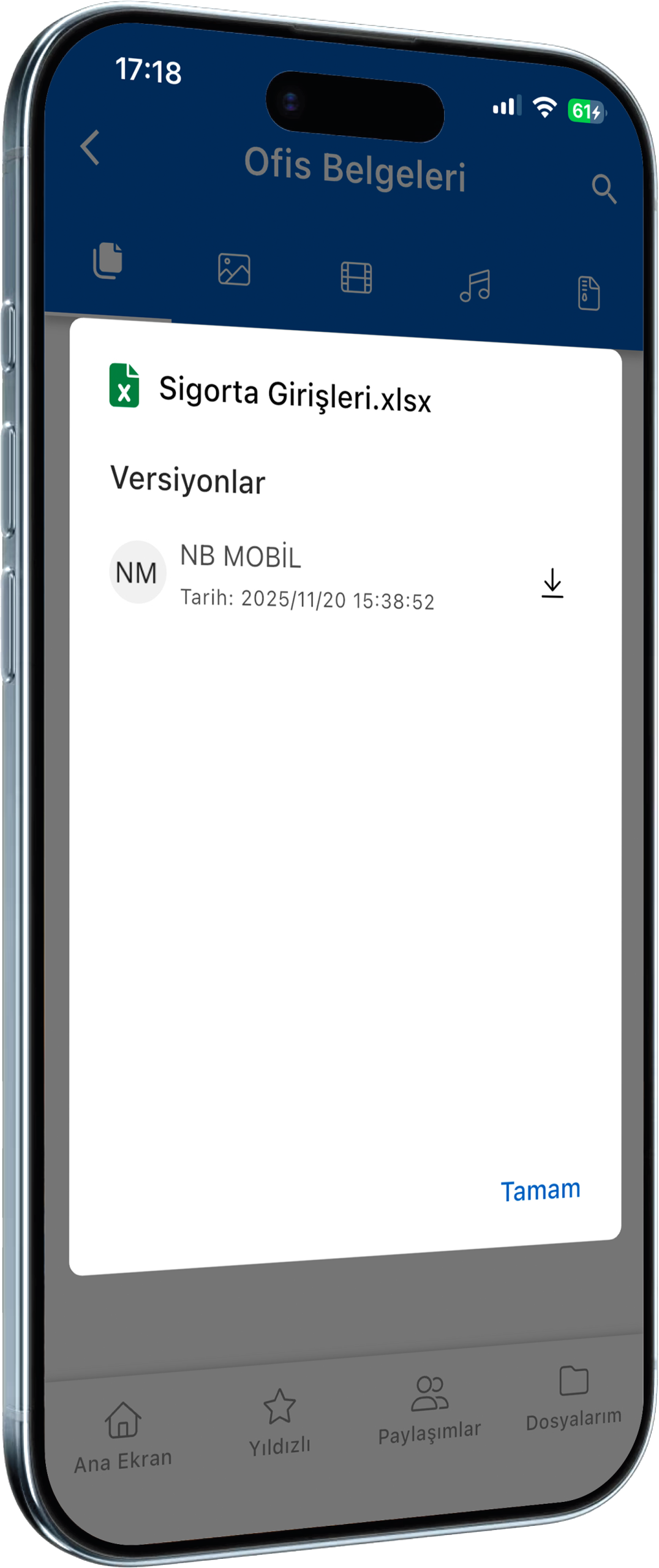This screenshot has height=1568, width=659.
Task: Download the NB MOBİL version
Action: (x=552, y=583)
